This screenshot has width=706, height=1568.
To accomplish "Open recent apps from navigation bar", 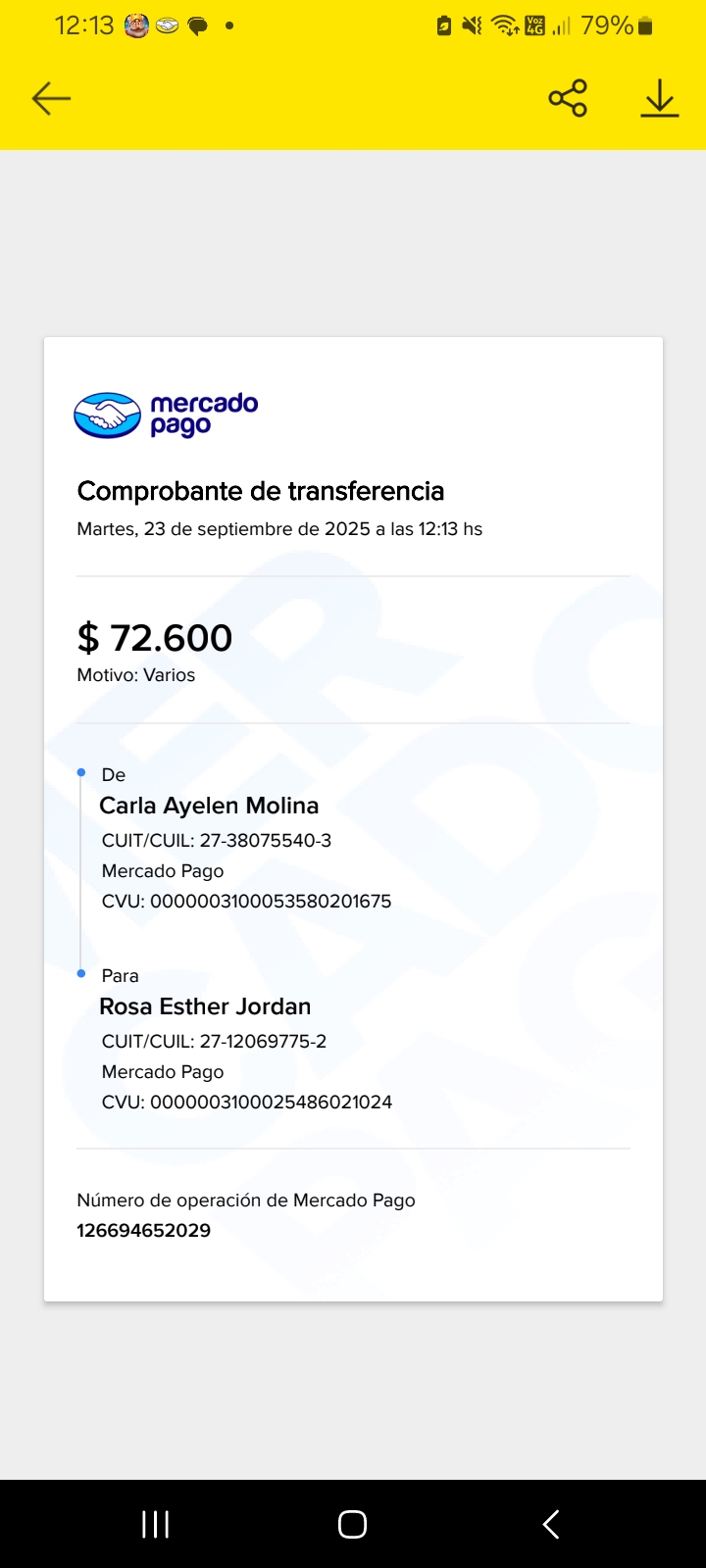I will [156, 1524].
